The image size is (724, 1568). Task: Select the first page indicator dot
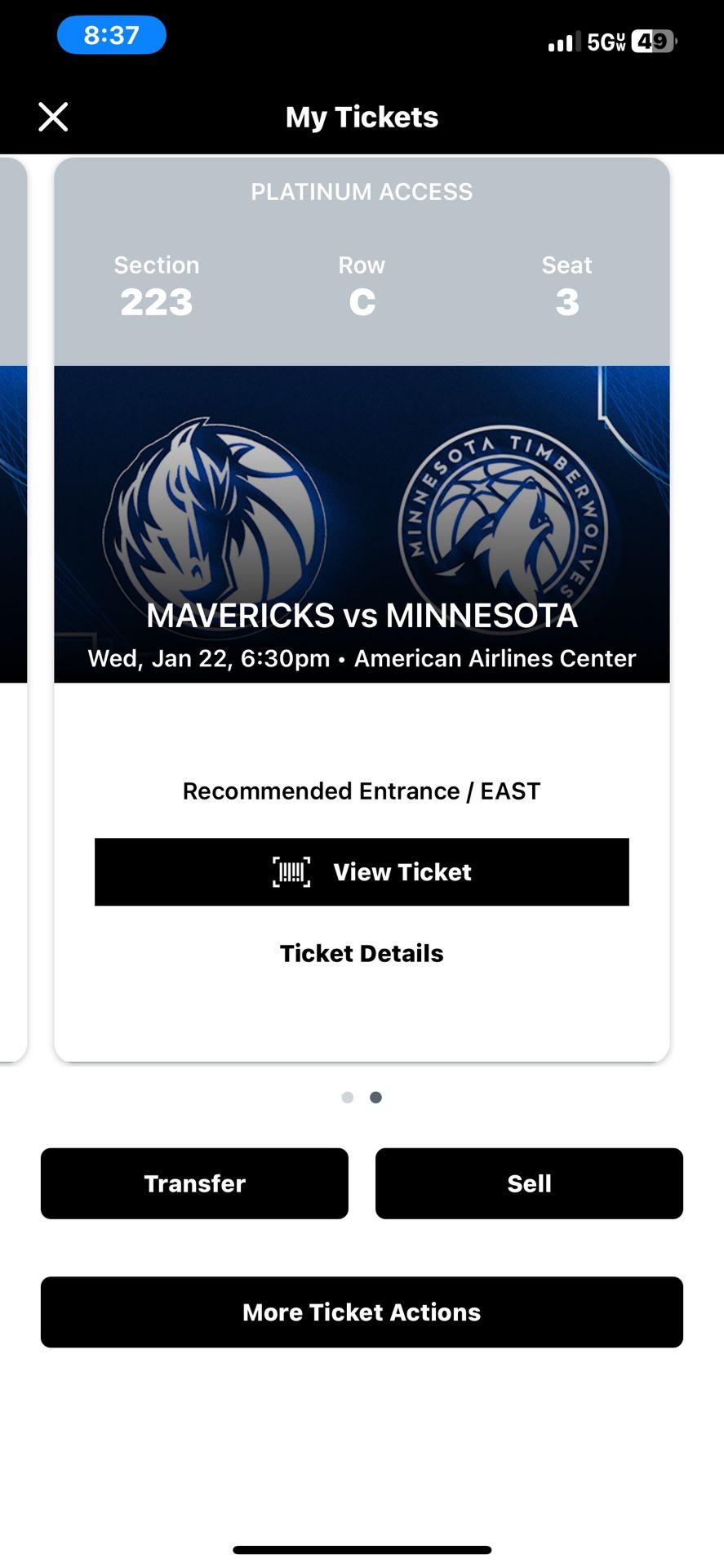348,1097
